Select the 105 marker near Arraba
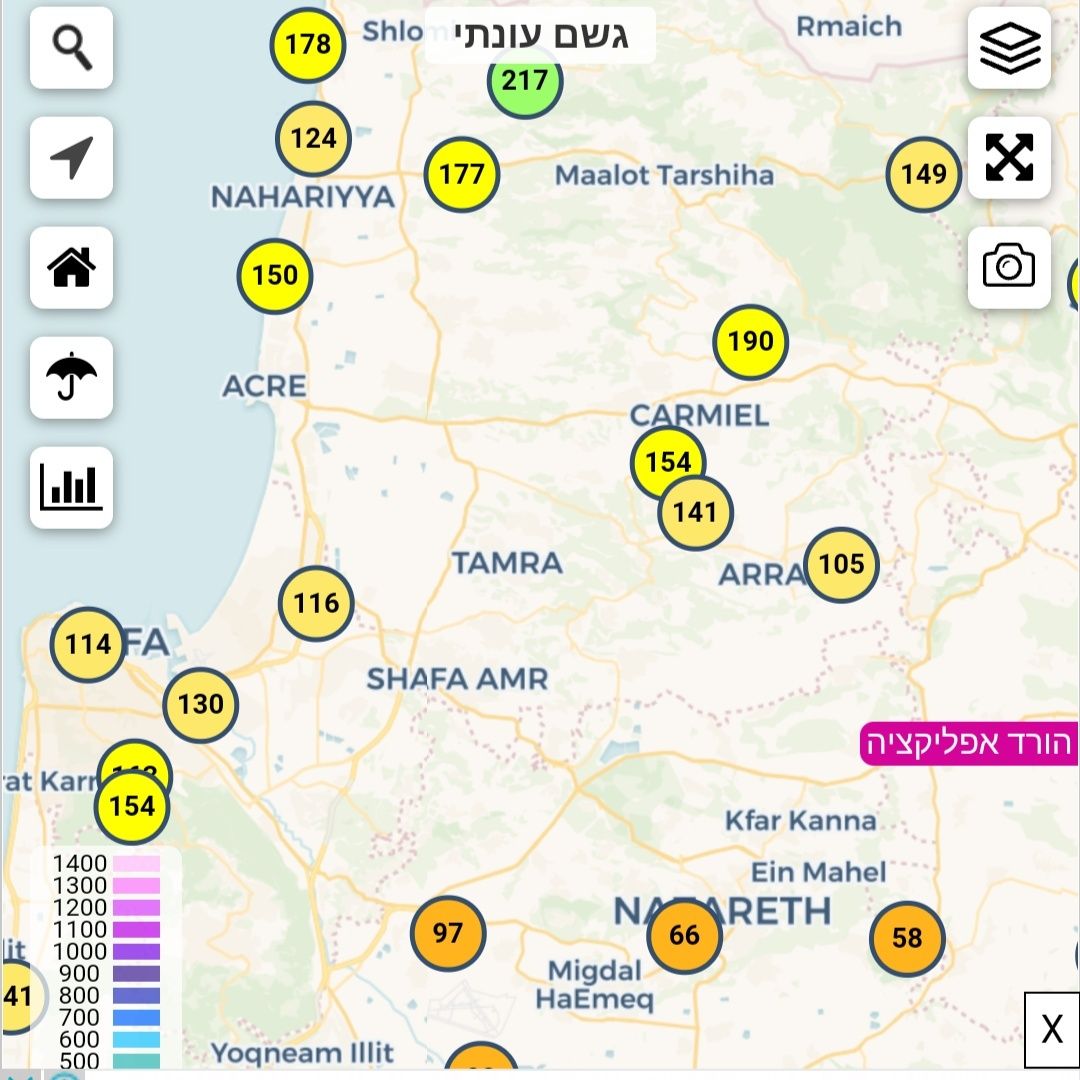This screenshot has width=1080, height=1080. coord(841,565)
